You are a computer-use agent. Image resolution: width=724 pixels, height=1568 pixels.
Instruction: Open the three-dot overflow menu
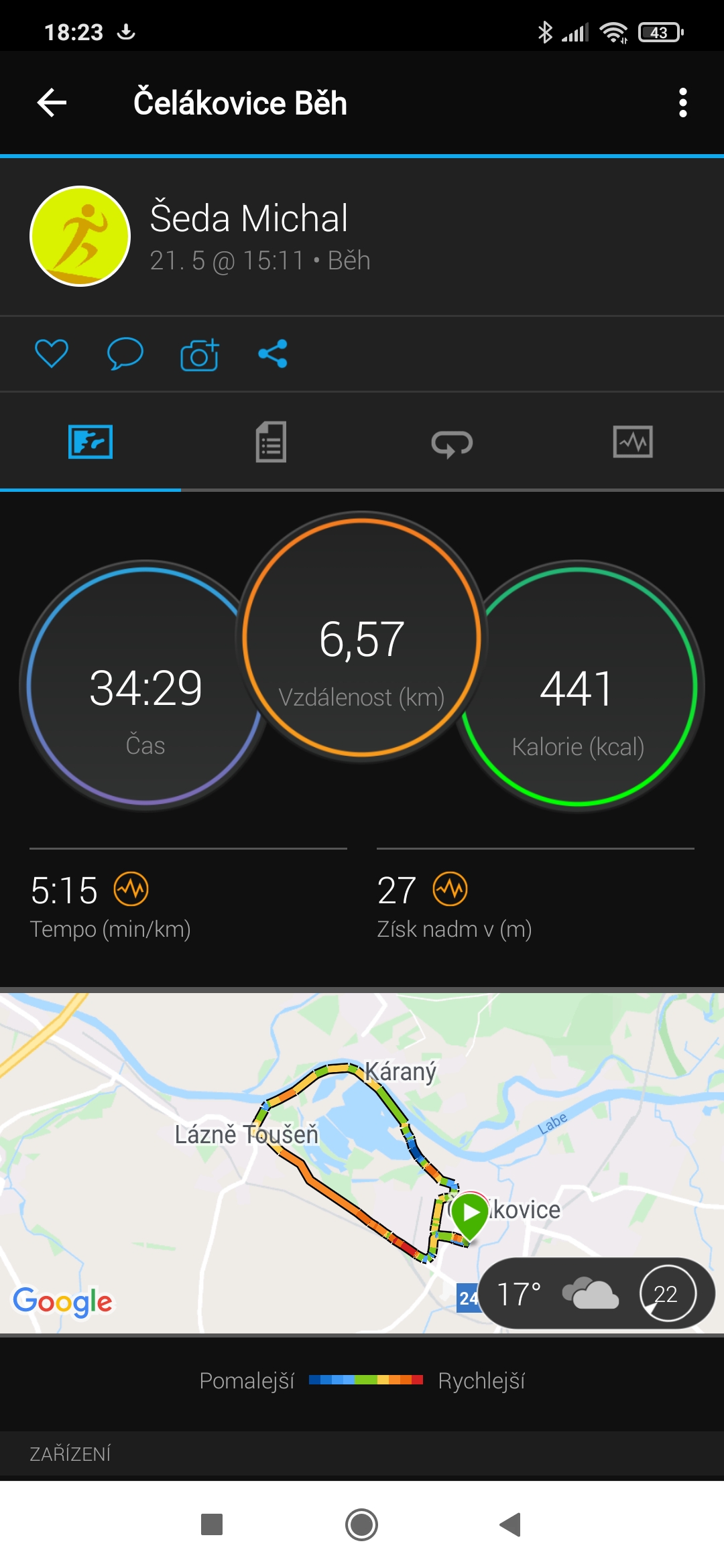click(x=682, y=103)
